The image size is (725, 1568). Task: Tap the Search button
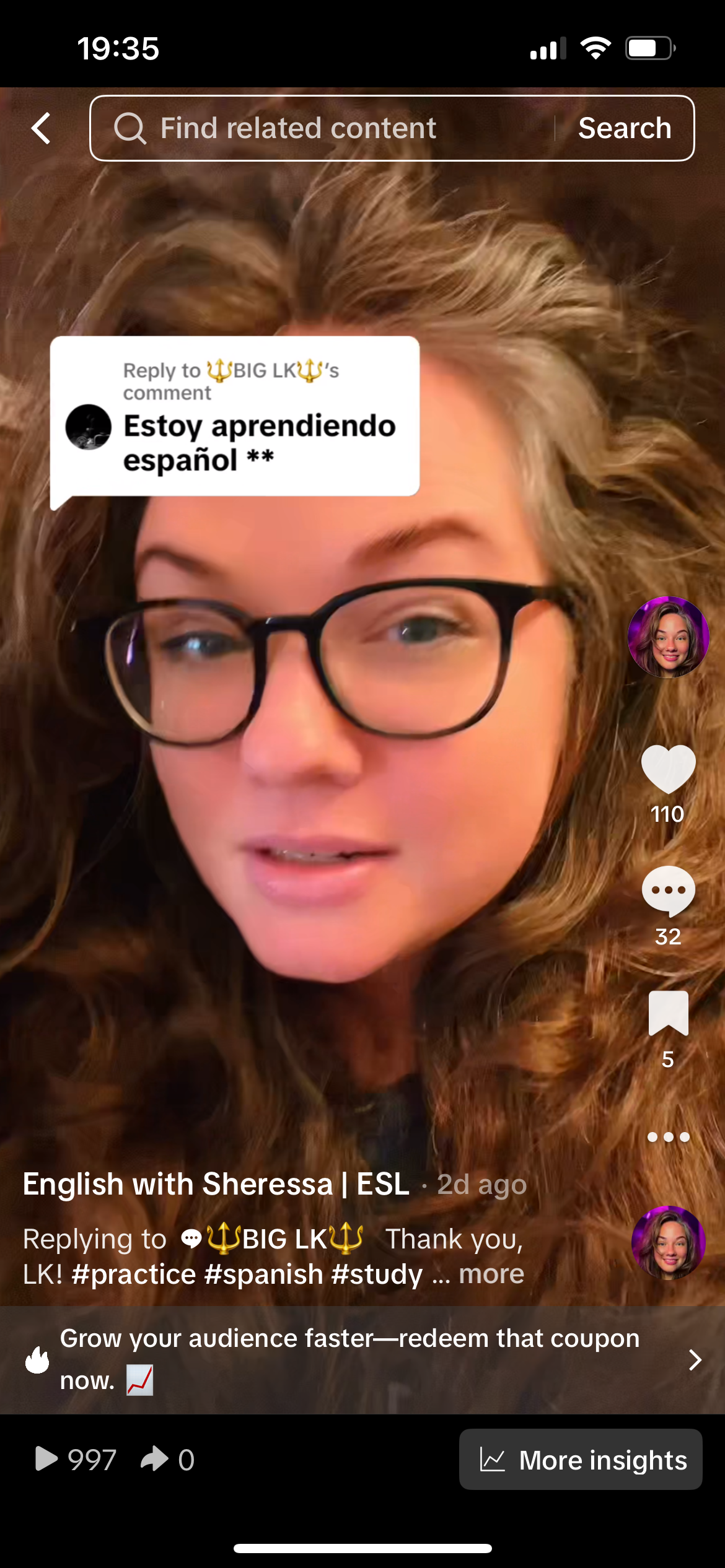[624, 128]
